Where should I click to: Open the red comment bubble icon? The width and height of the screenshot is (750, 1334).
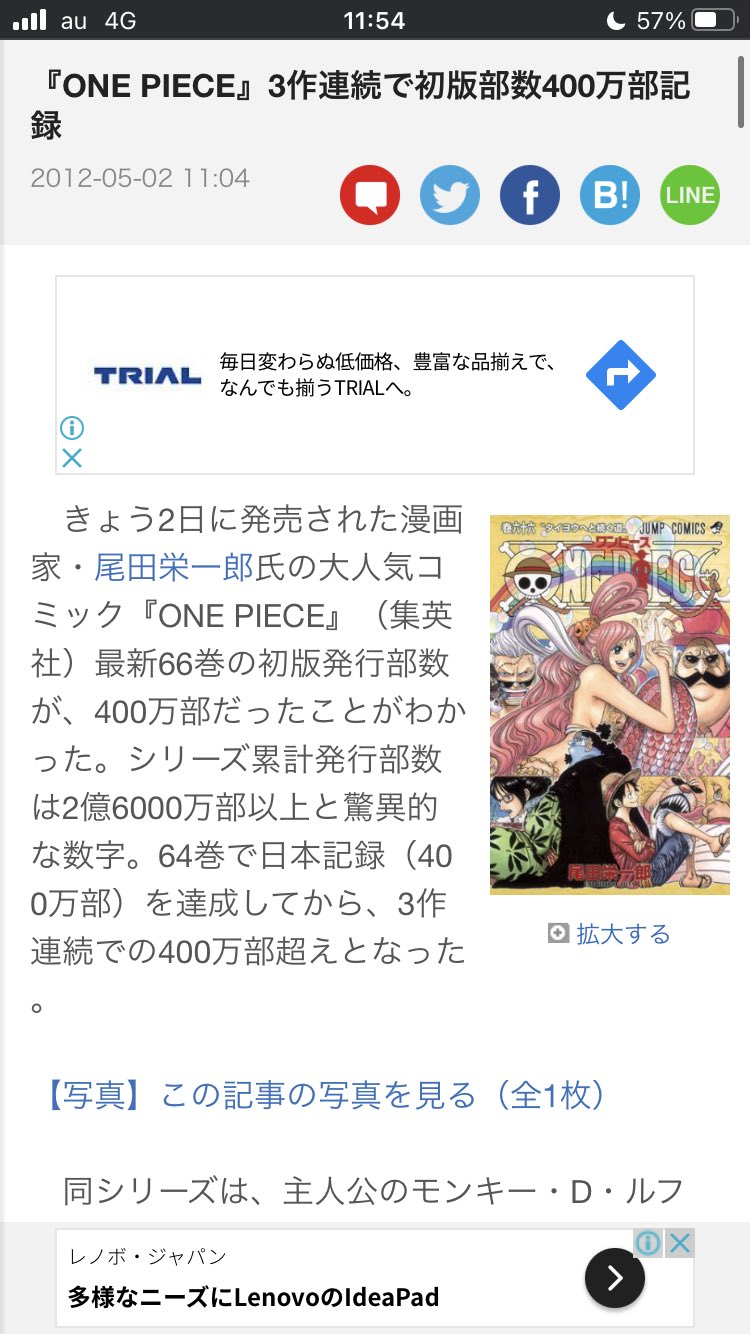tap(370, 194)
